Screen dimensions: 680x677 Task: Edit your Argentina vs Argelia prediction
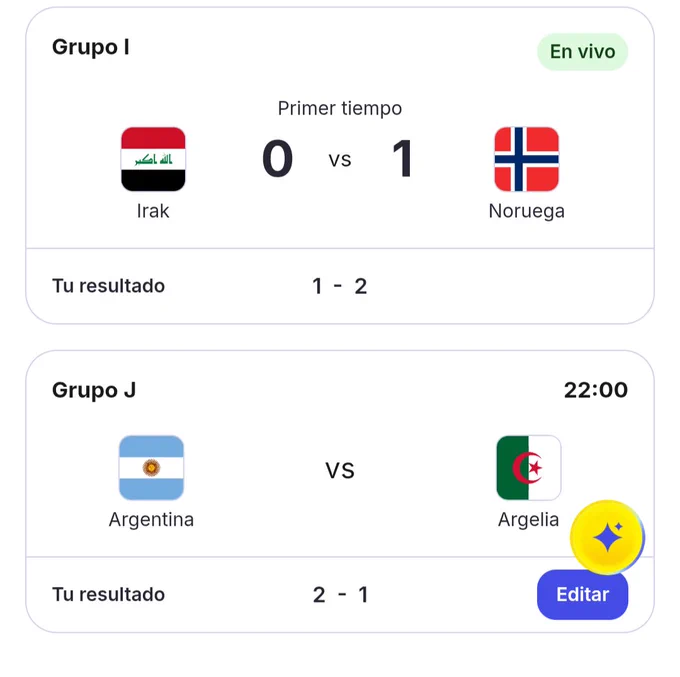pyautogui.click(x=582, y=594)
